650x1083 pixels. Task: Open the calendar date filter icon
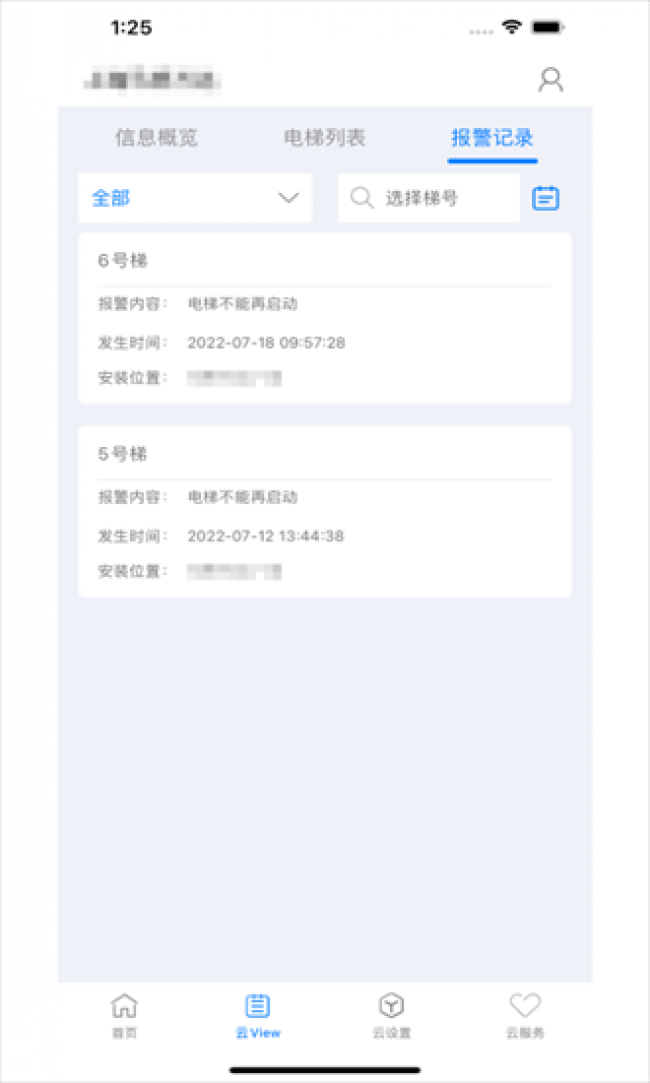point(546,198)
